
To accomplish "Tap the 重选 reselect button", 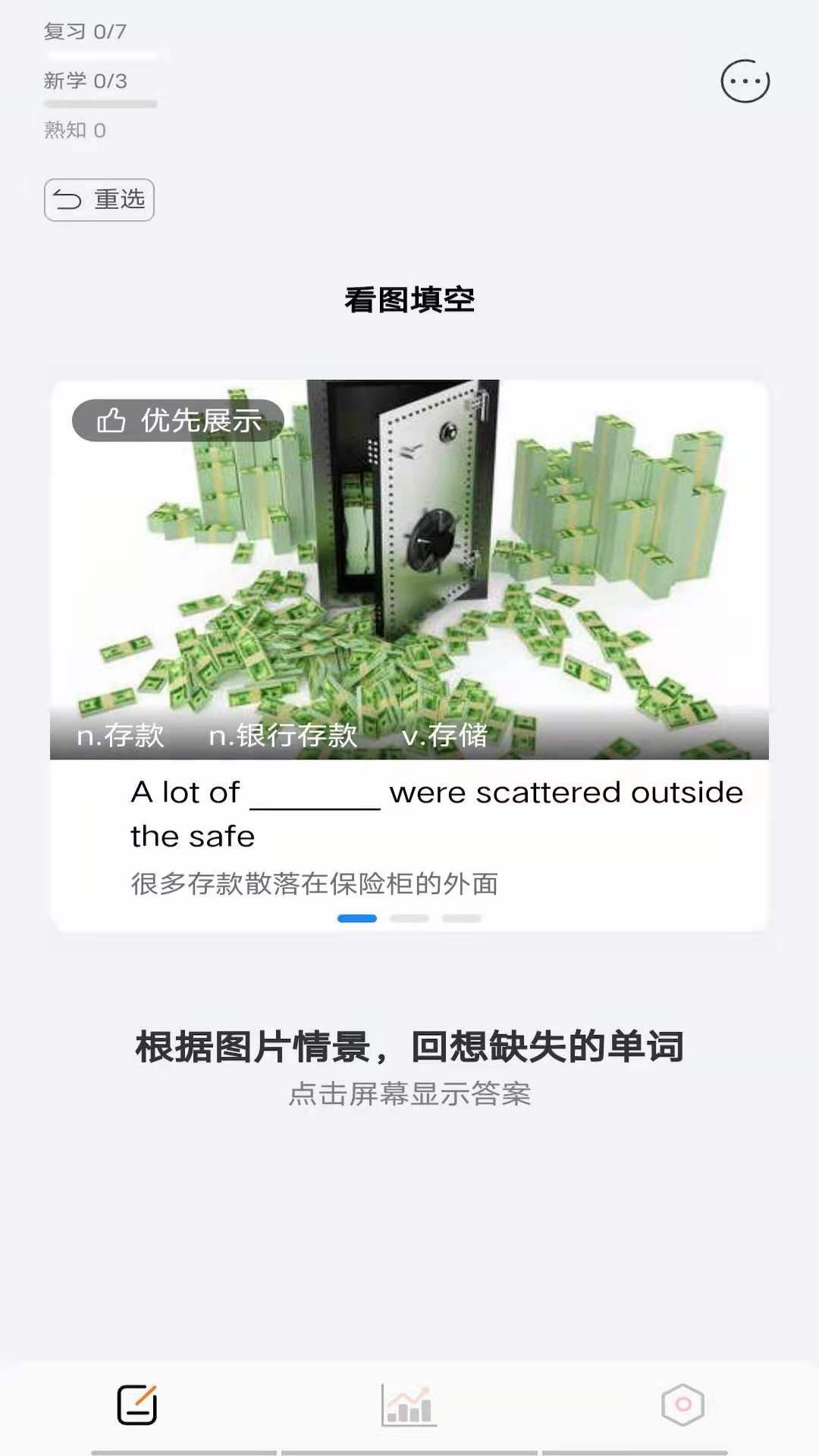I will point(99,200).
